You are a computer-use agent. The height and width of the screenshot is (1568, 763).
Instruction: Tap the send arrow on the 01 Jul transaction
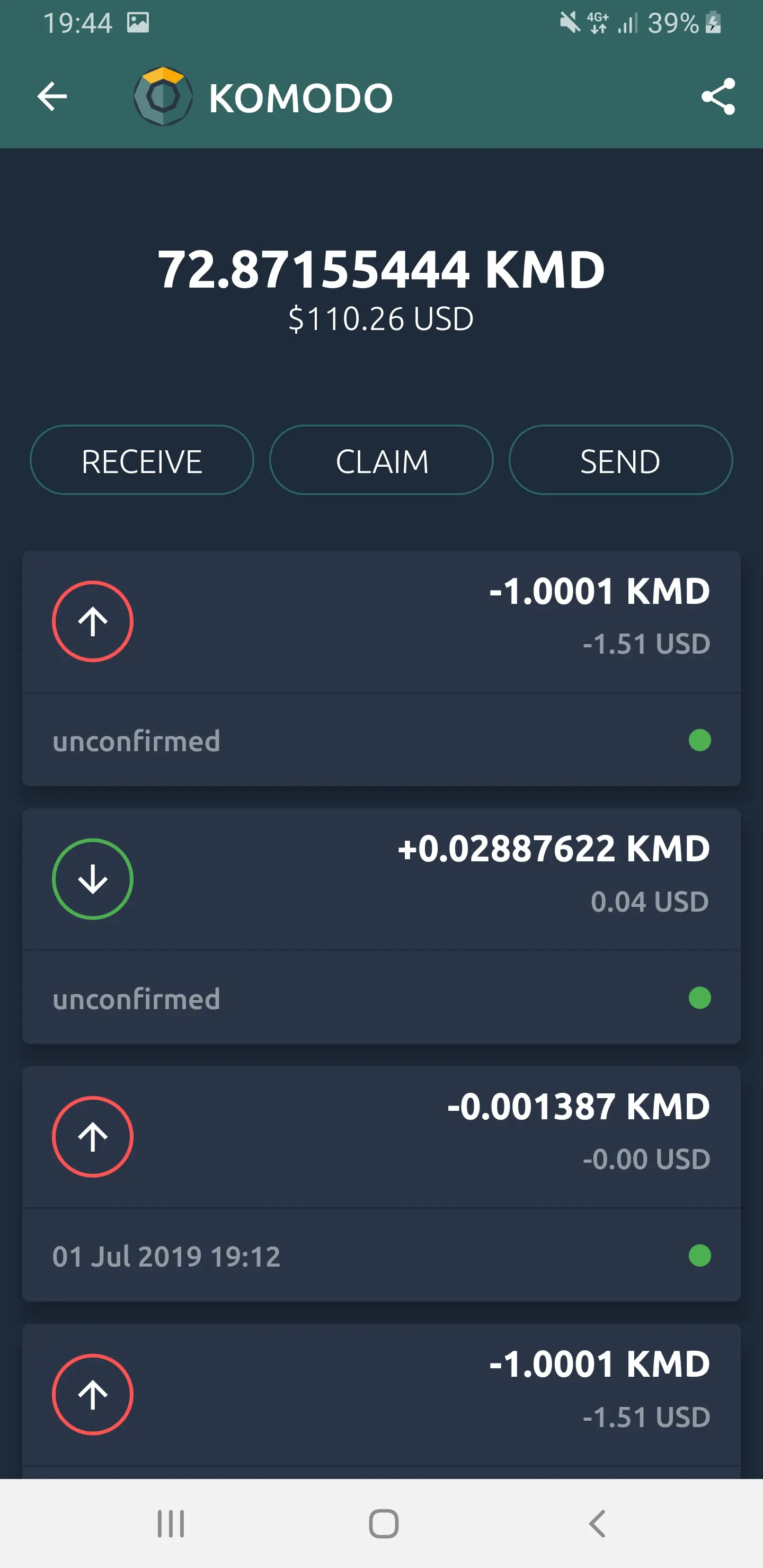(93, 1137)
